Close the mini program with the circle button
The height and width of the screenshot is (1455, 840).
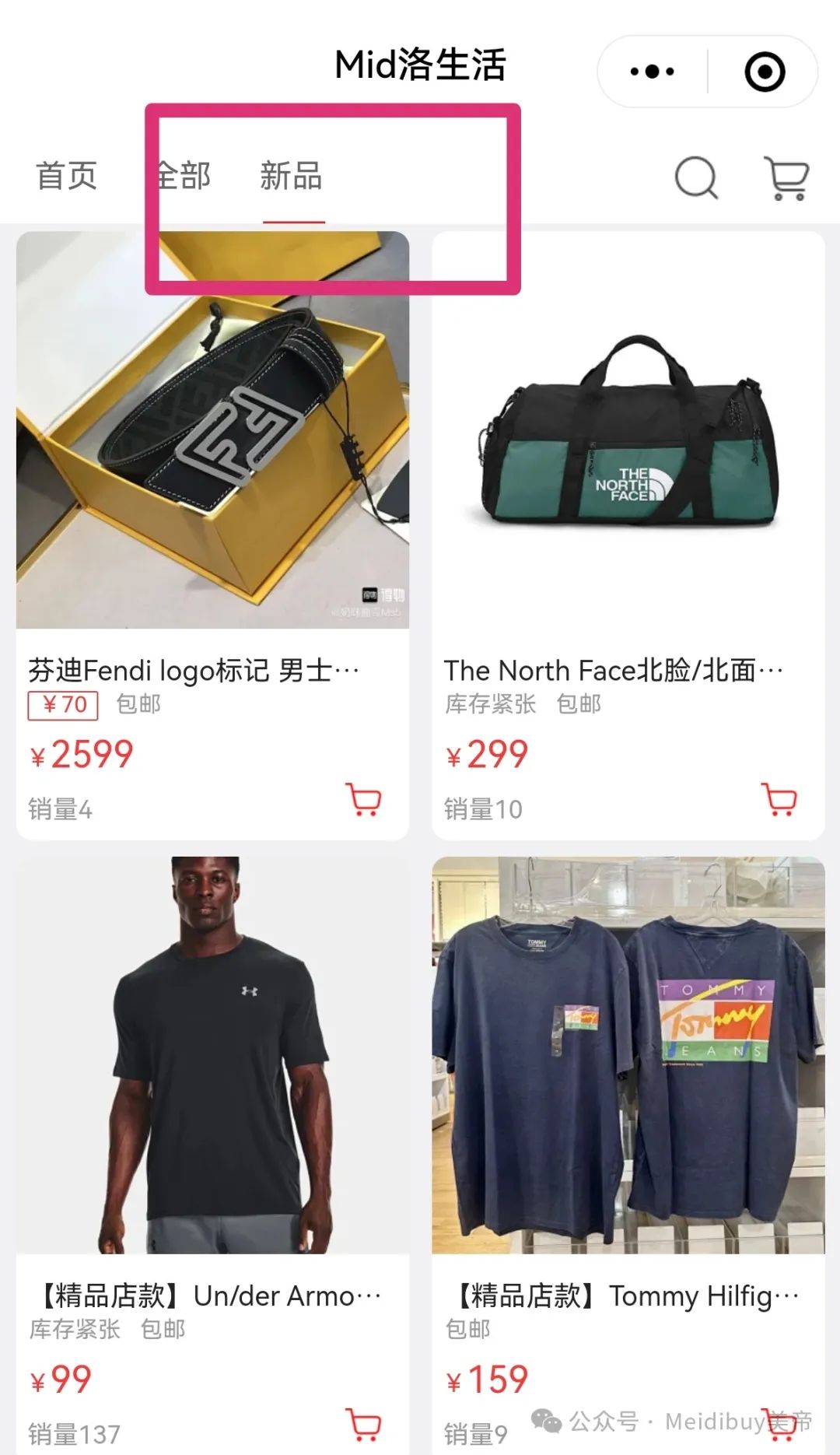click(765, 72)
